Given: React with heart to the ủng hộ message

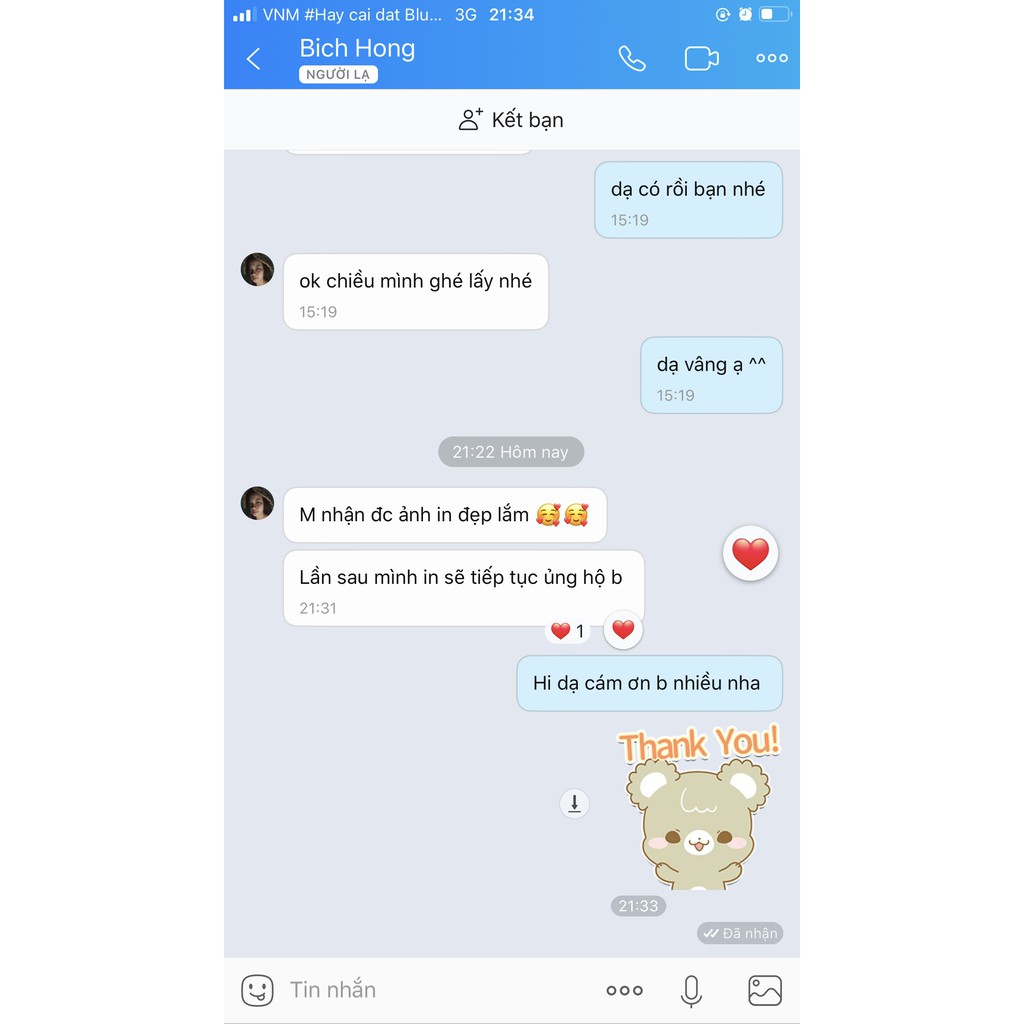Looking at the screenshot, I should coord(623,630).
